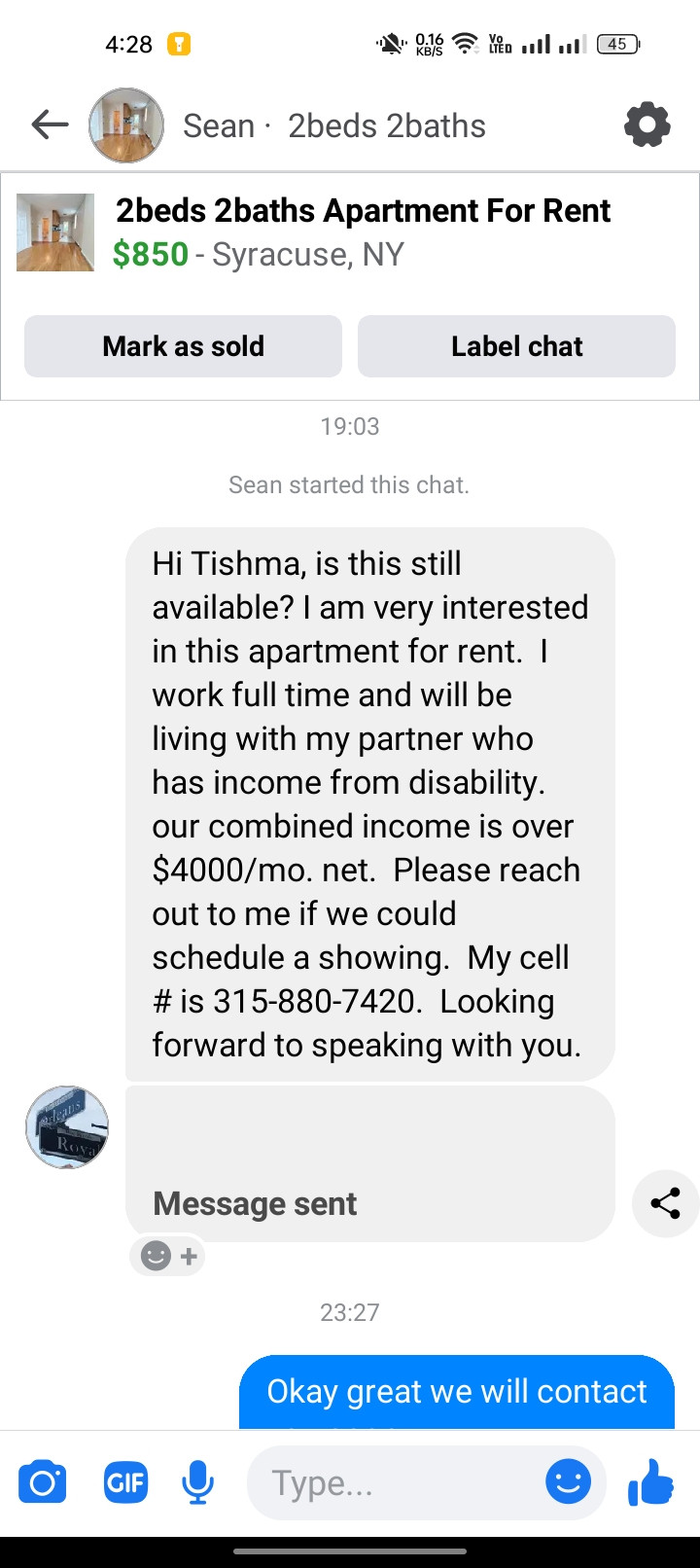The width and height of the screenshot is (700, 1568).
Task: Share the Message sent bubble
Action: 666,1203
